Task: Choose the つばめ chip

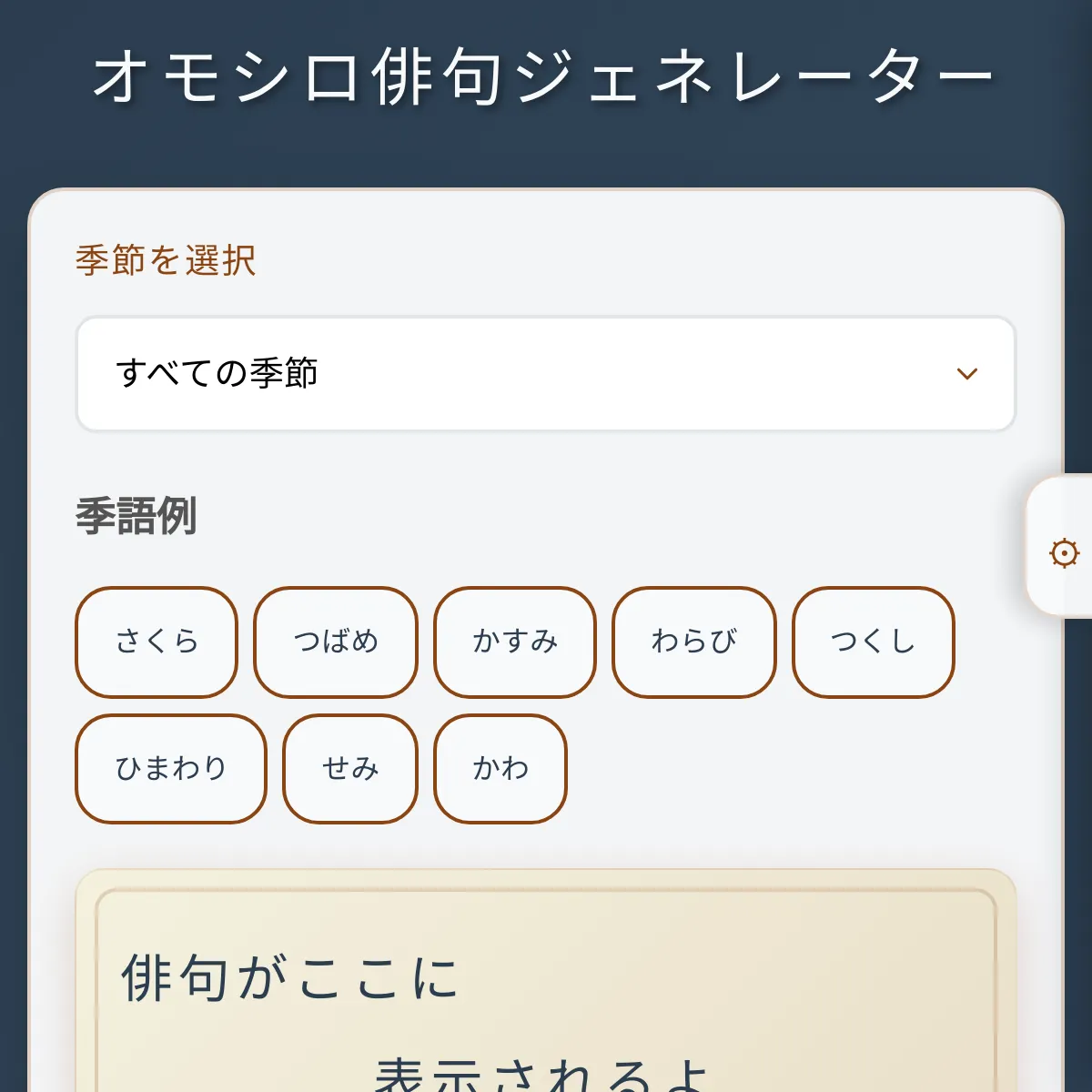Action: [x=336, y=642]
